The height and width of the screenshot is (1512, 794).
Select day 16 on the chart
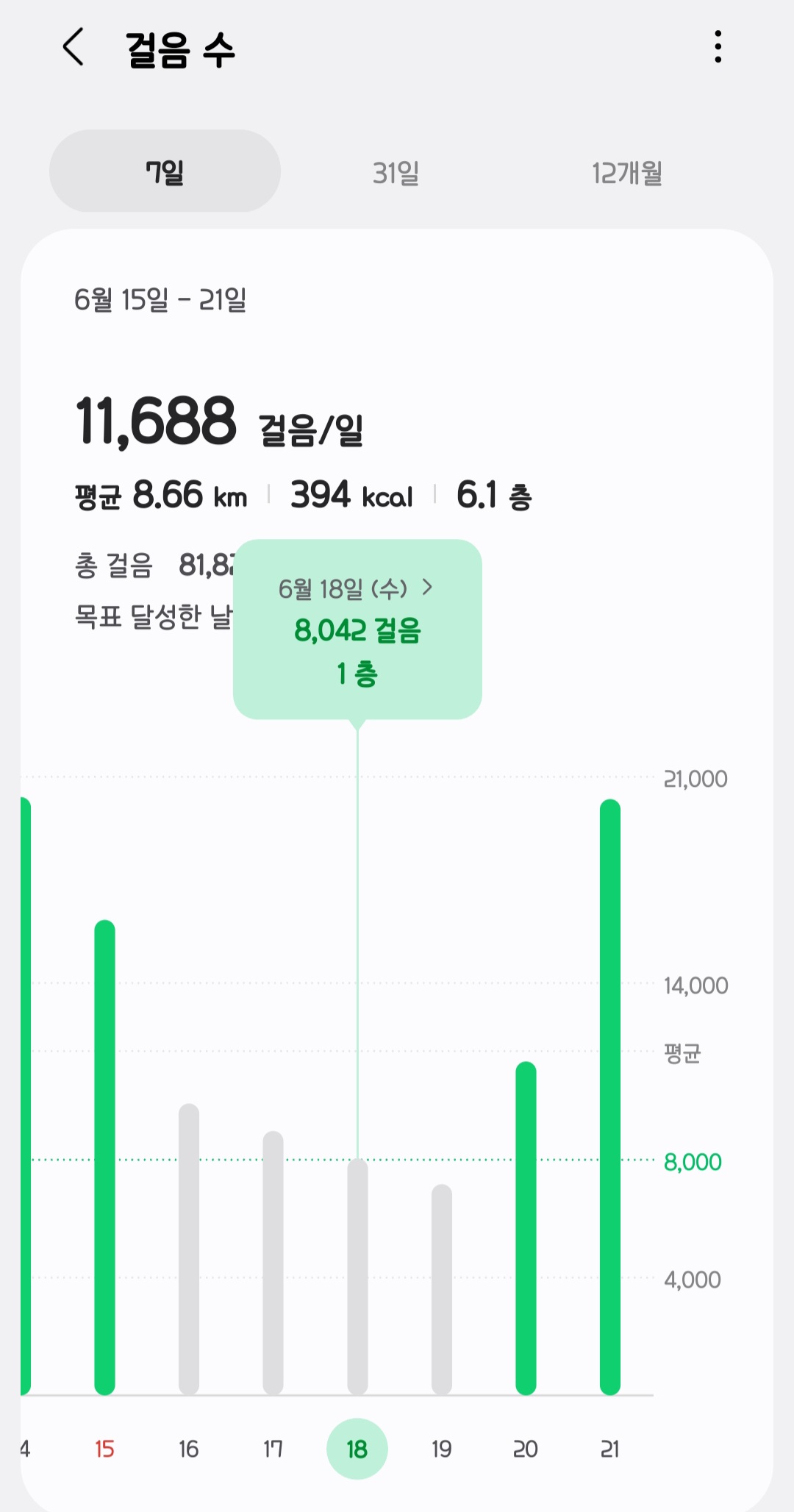coord(189,1449)
